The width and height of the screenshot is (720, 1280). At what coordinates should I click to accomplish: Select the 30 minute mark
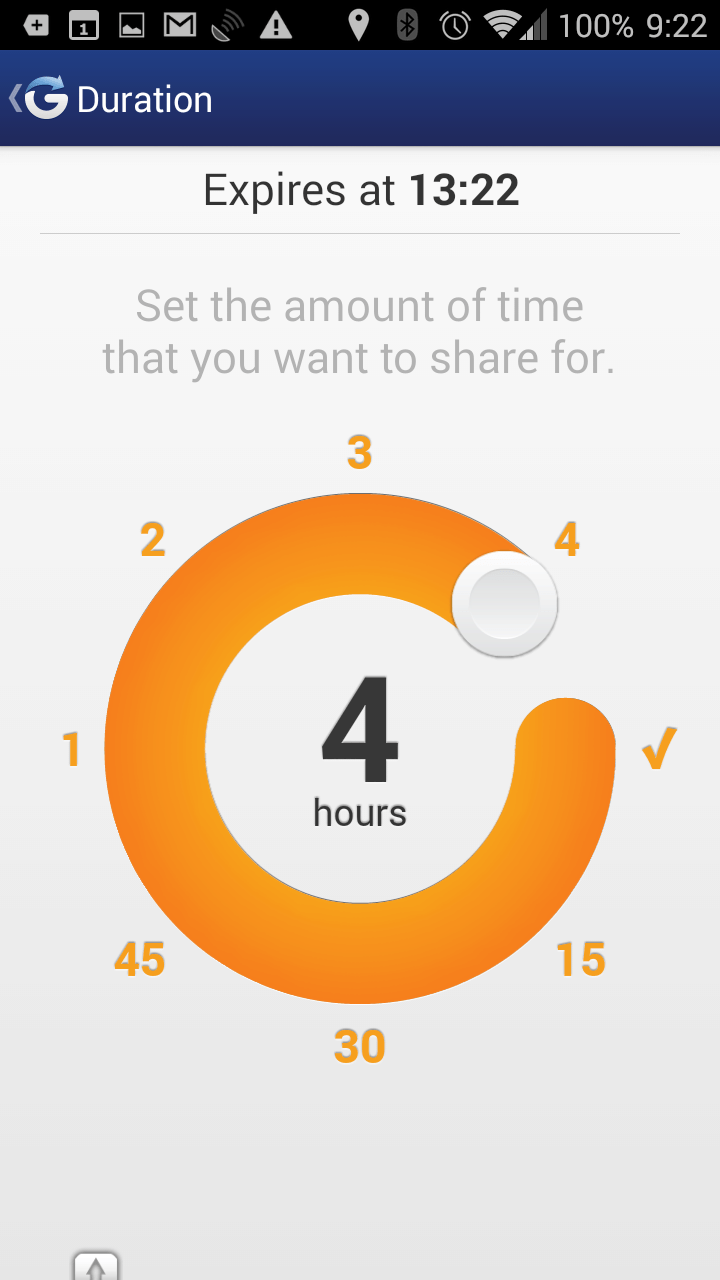coord(360,1046)
